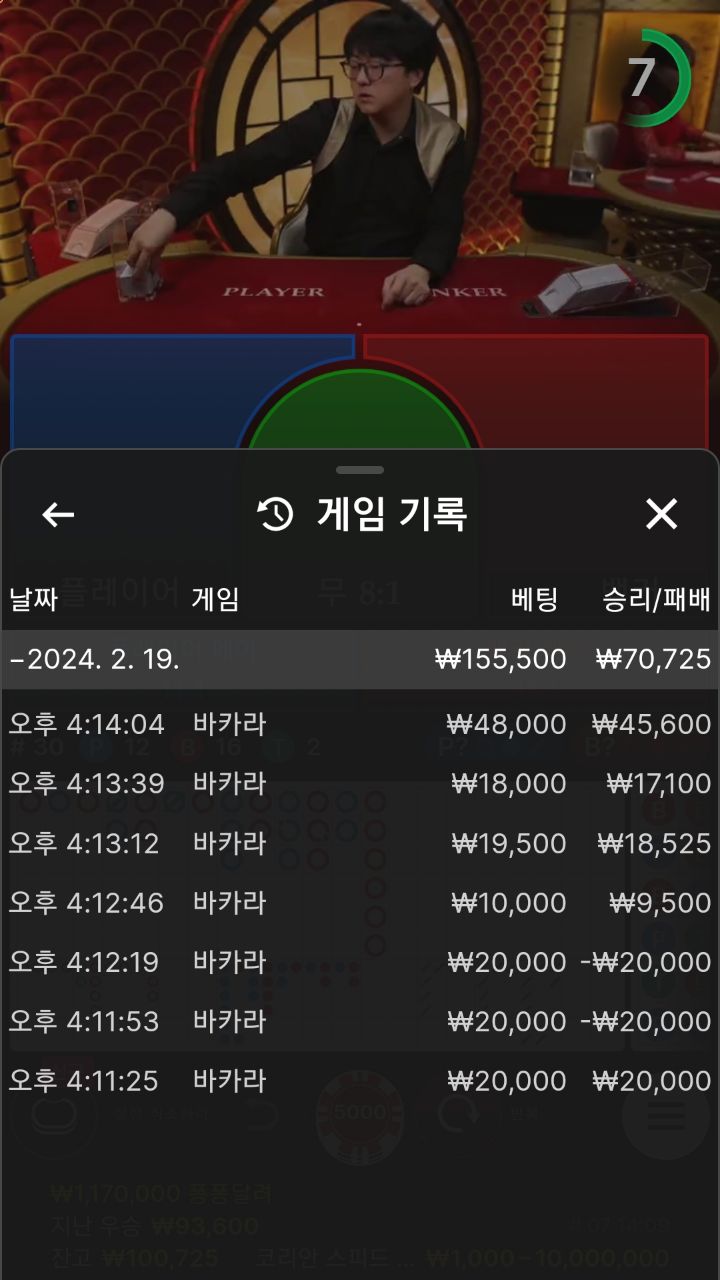720x1280 pixels.
Task: Open the 오후 4:13:39 baccarat record
Action: pyautogui.click(x=360, y=783)
